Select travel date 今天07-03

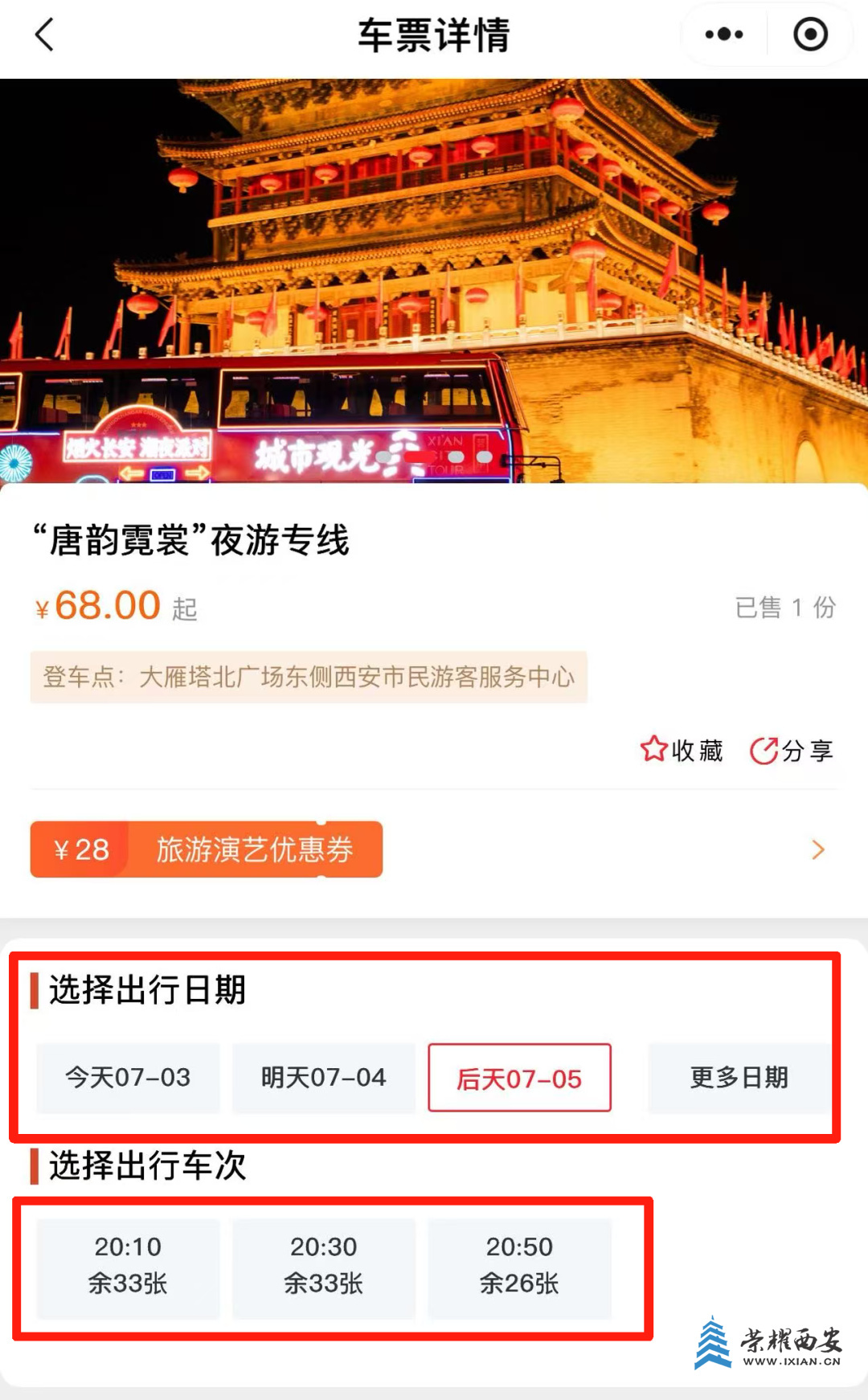tap(128, 1078)
